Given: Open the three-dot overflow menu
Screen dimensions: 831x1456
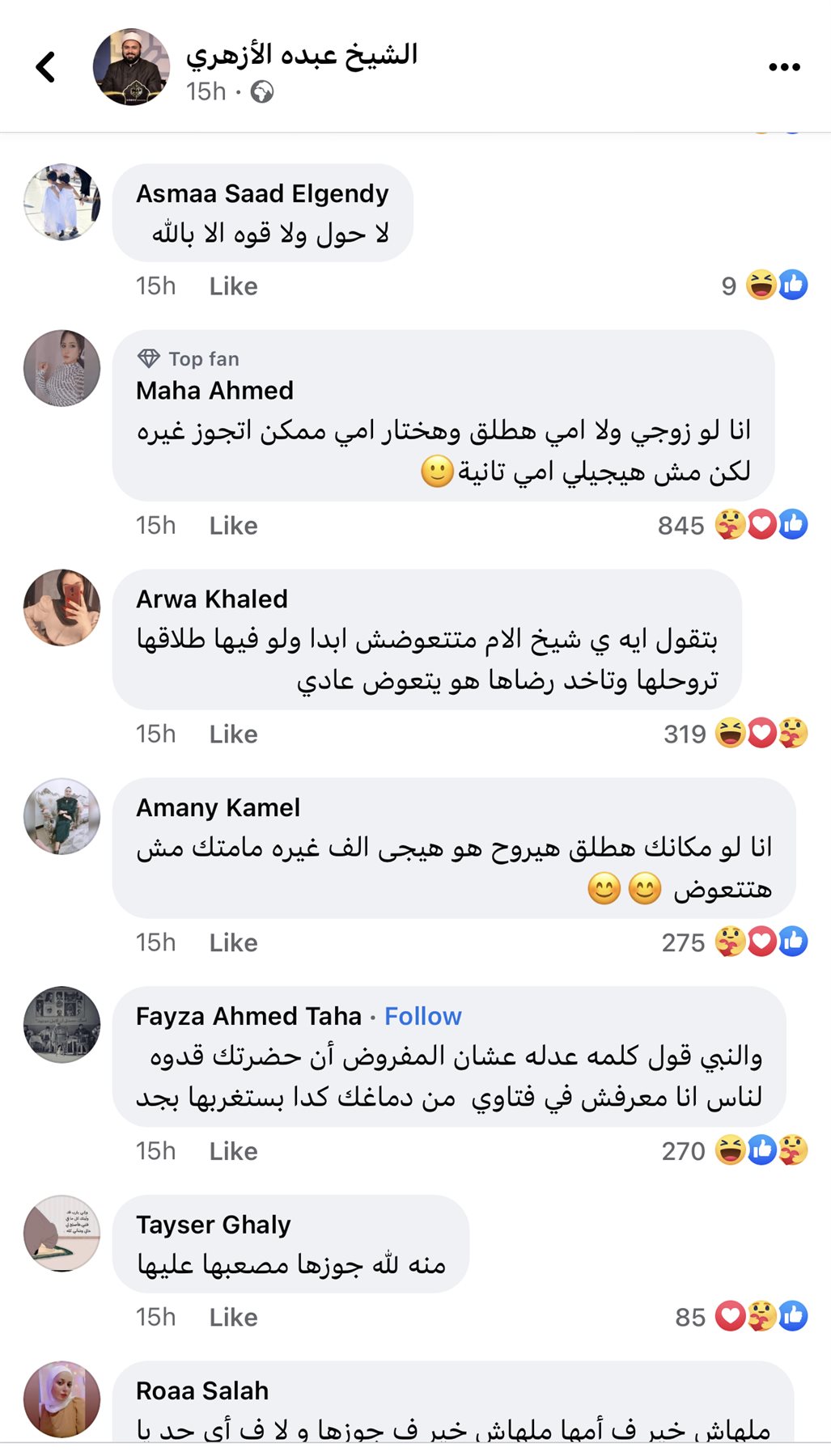Looking at the screenshot, I should pyautogui.click(x=784, y=67).
